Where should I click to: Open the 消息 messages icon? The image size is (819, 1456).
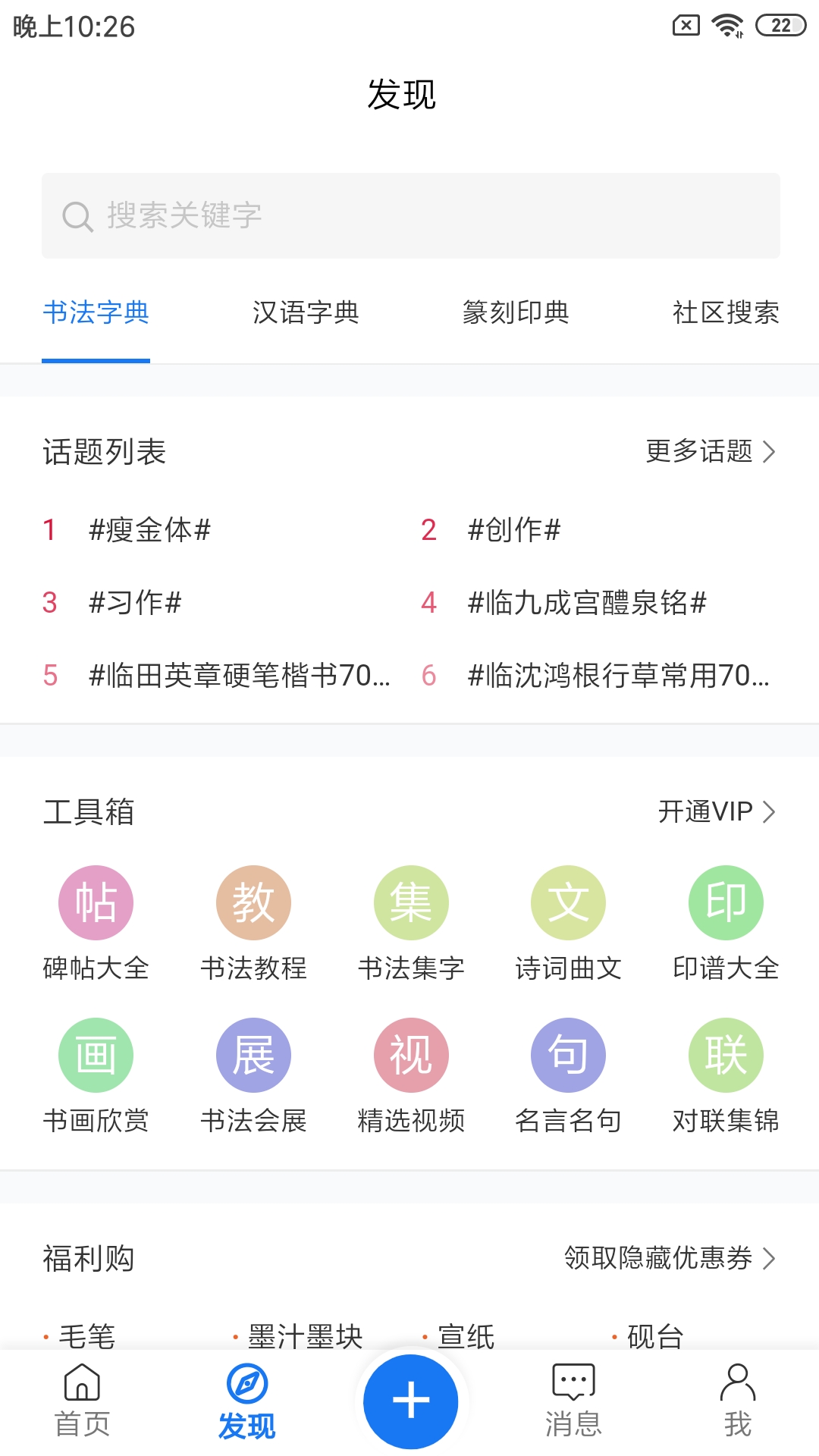[x=572, y=1401]
